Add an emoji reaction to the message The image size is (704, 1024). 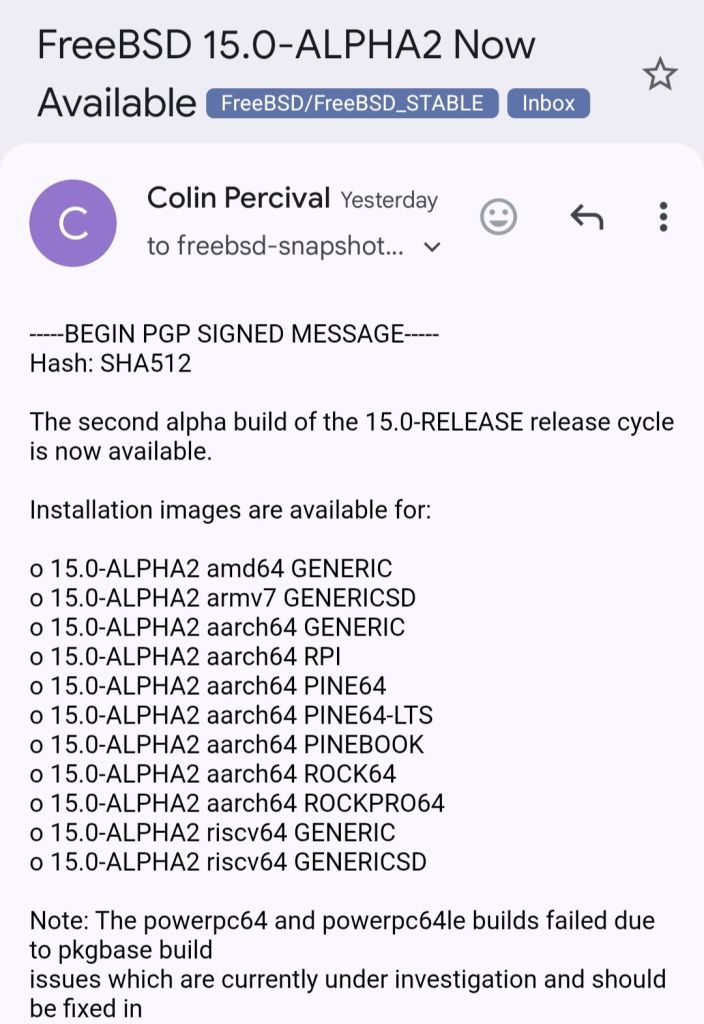pos(499,217)
